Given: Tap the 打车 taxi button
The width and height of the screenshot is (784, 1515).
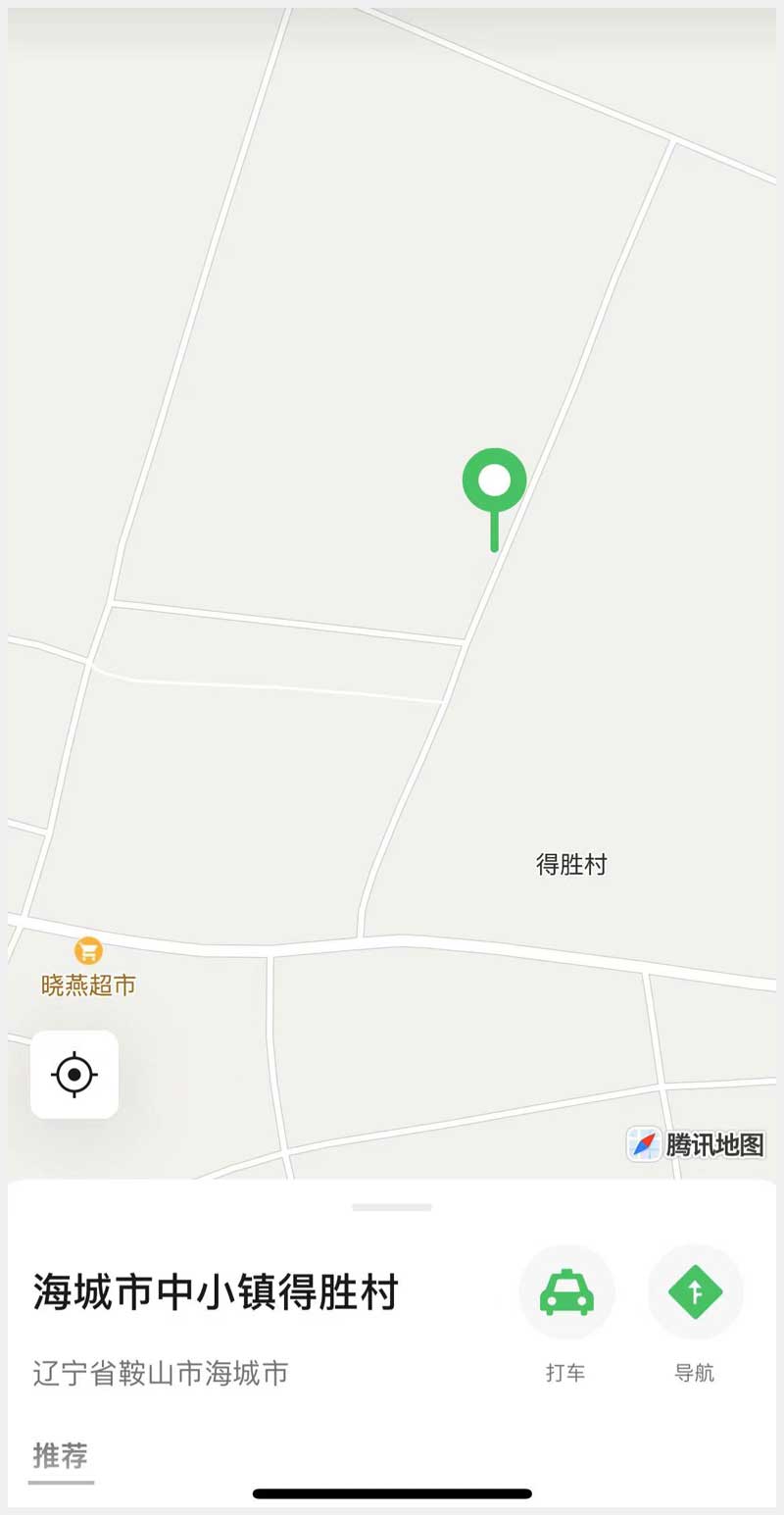Looking at the screenshot, I should pyautogui.click(x=566, y=1292).
